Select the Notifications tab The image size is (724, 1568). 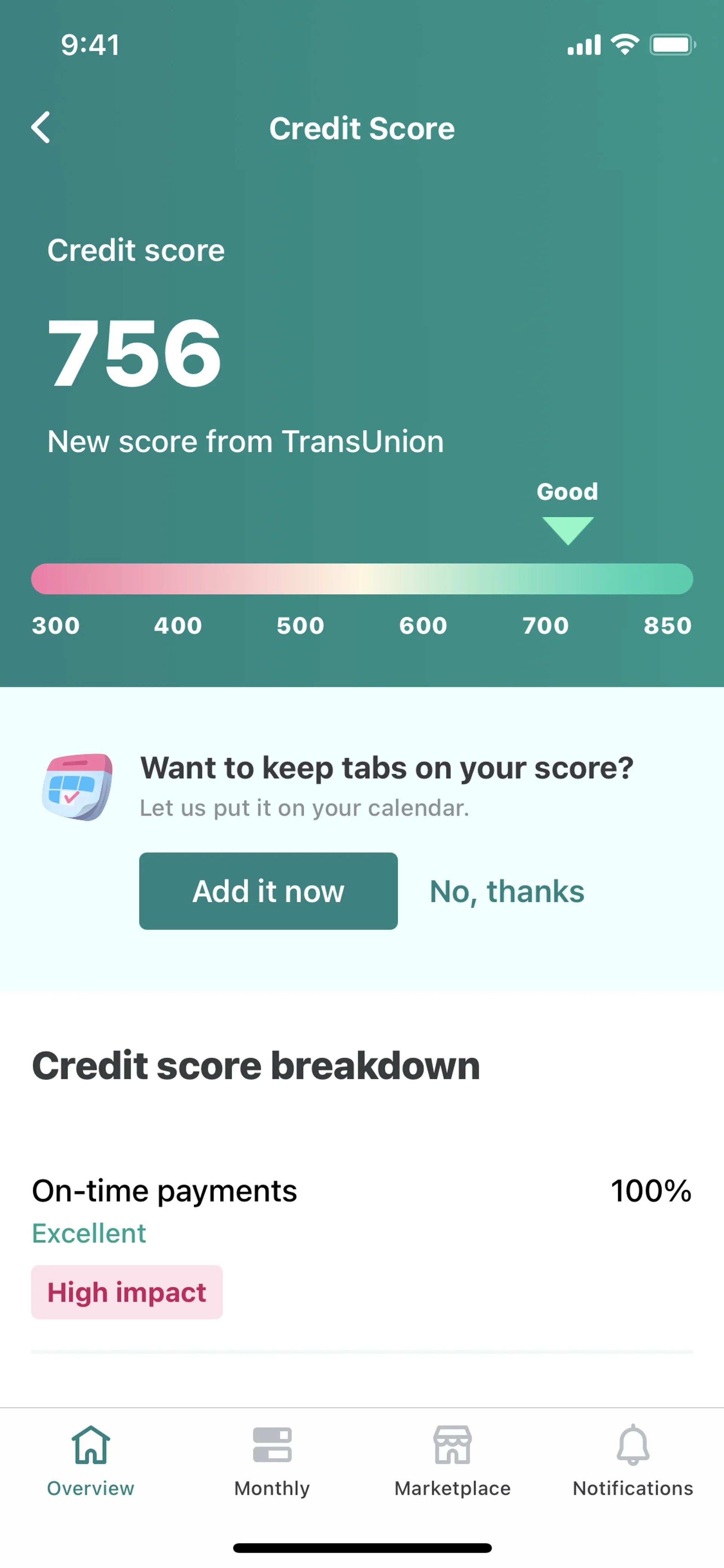(633, 1461)
